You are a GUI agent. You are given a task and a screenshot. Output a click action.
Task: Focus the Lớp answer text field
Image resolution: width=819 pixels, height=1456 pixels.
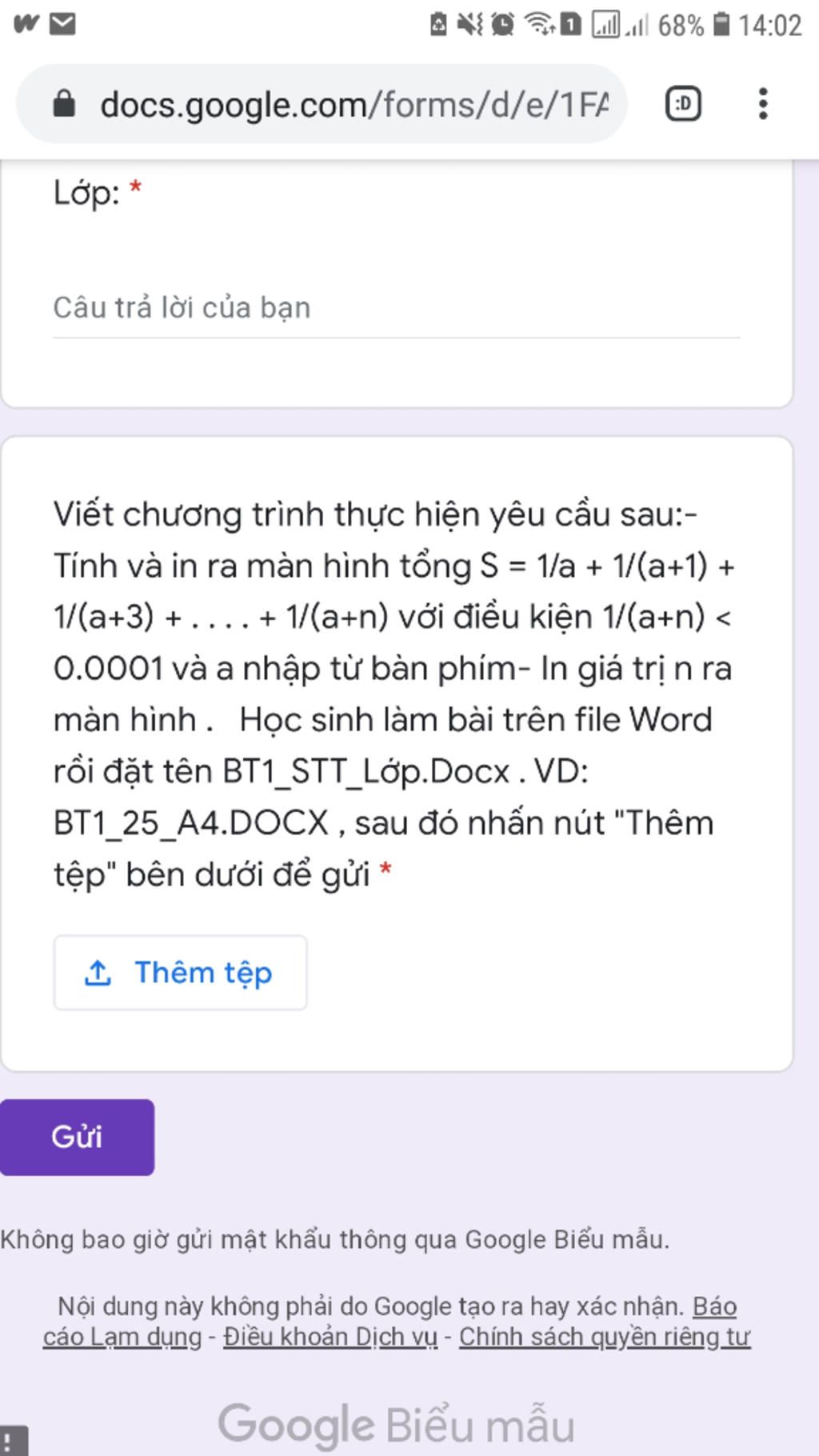click(x=396, y=309)
